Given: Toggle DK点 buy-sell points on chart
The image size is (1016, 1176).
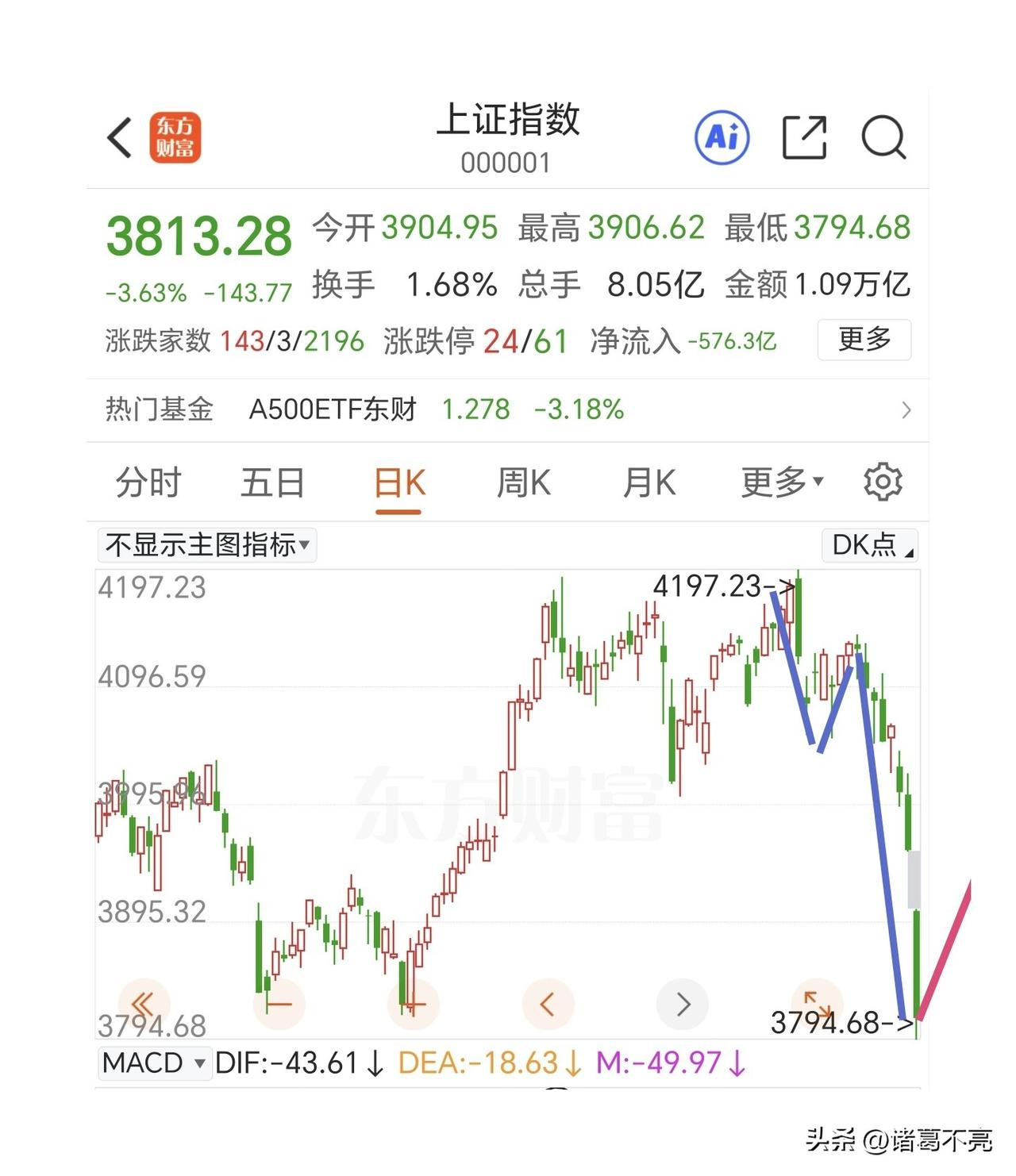Looking at the screenshot, I should coord(868,545).
